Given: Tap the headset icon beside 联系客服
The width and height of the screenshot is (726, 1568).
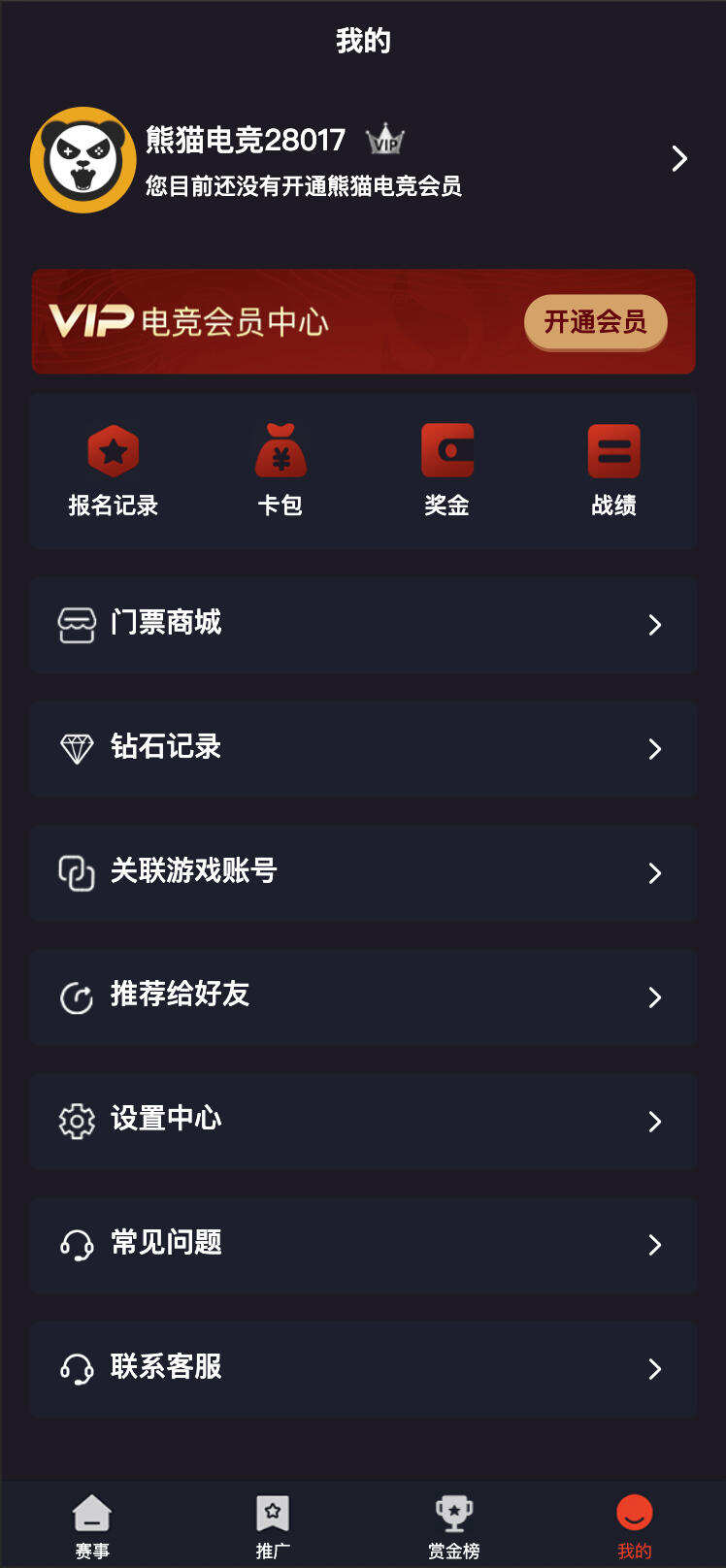Looking at the screenshot, I should 77,1369.
